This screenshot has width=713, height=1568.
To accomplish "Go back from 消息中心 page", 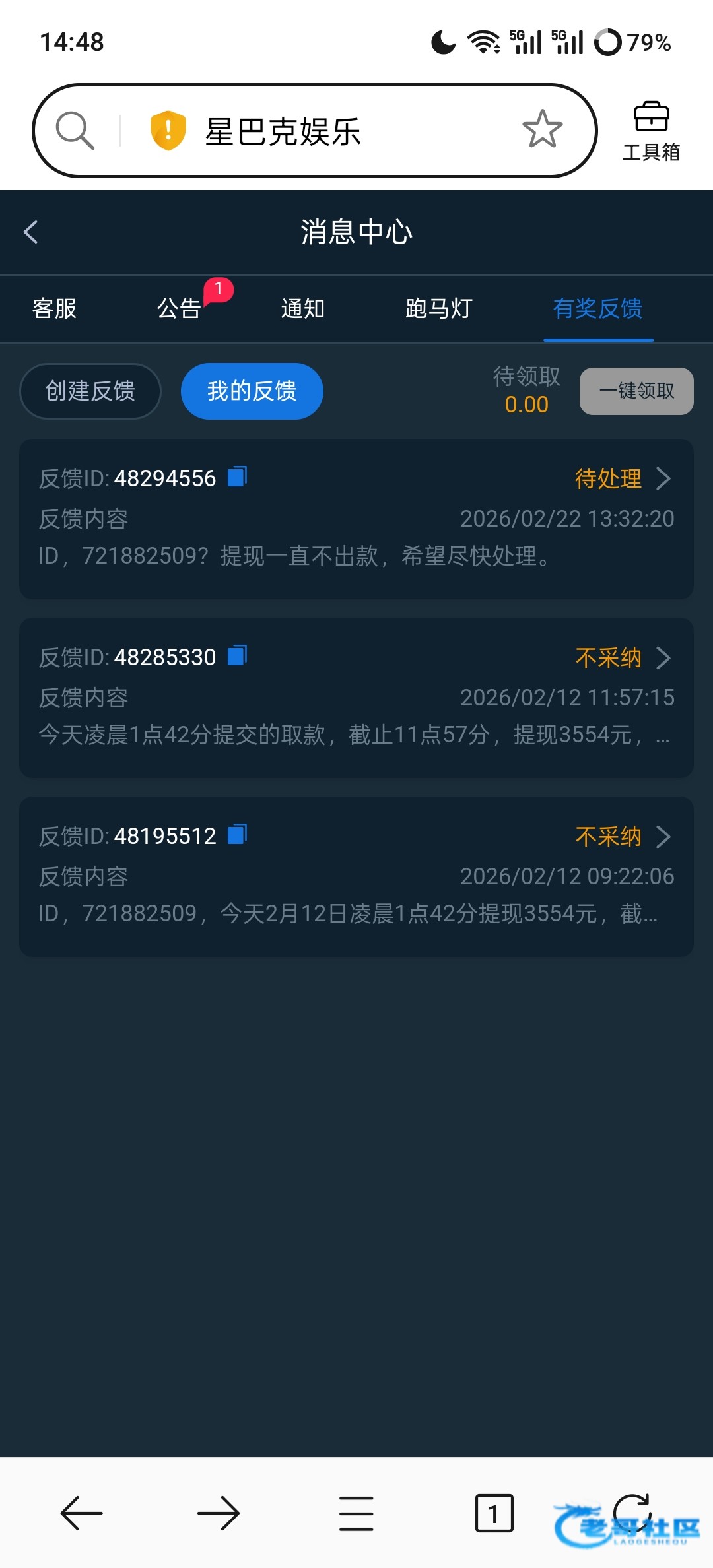I will [x=31, y=232].
